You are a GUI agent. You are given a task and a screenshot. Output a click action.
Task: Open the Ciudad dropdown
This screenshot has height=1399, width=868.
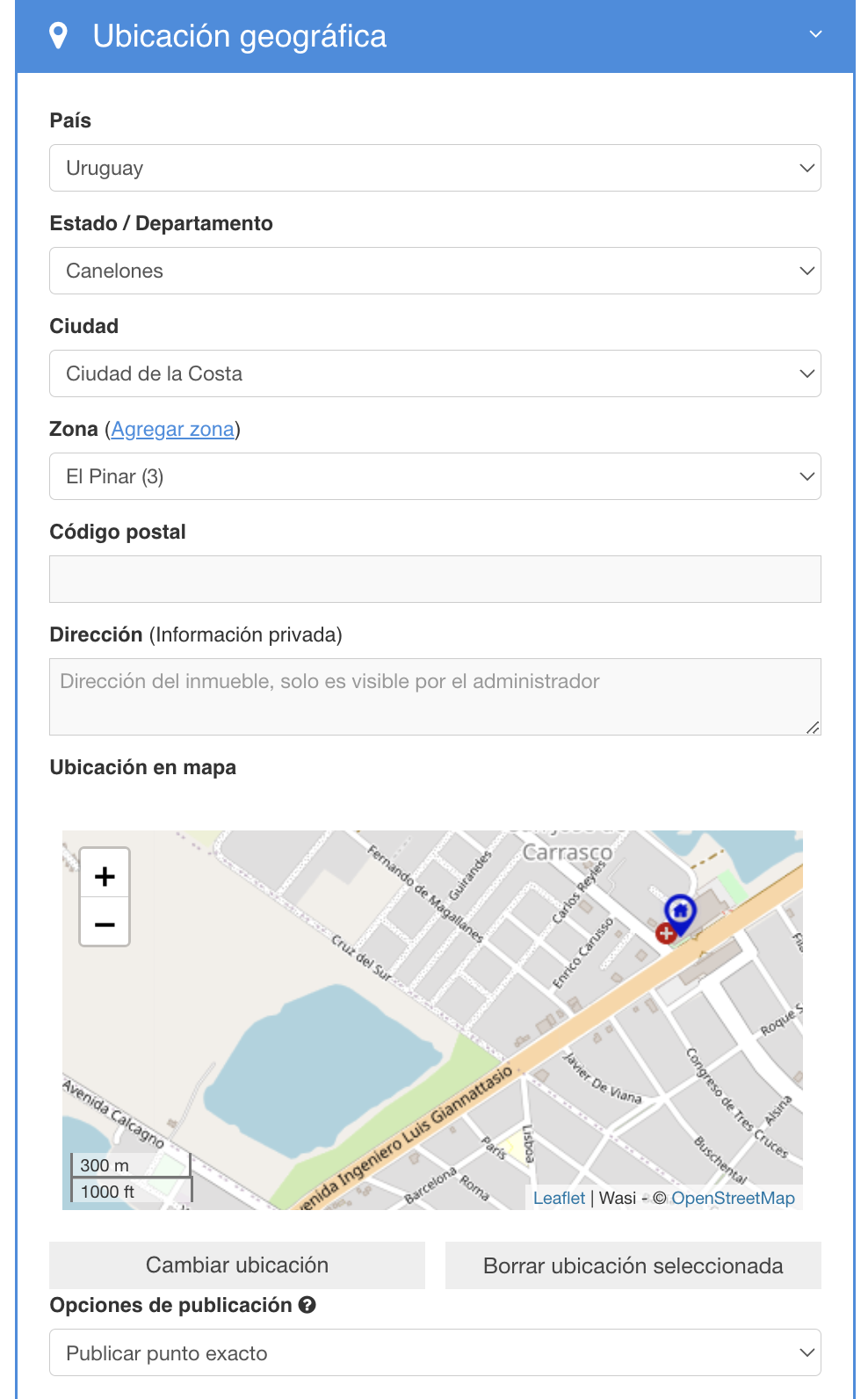435,373
